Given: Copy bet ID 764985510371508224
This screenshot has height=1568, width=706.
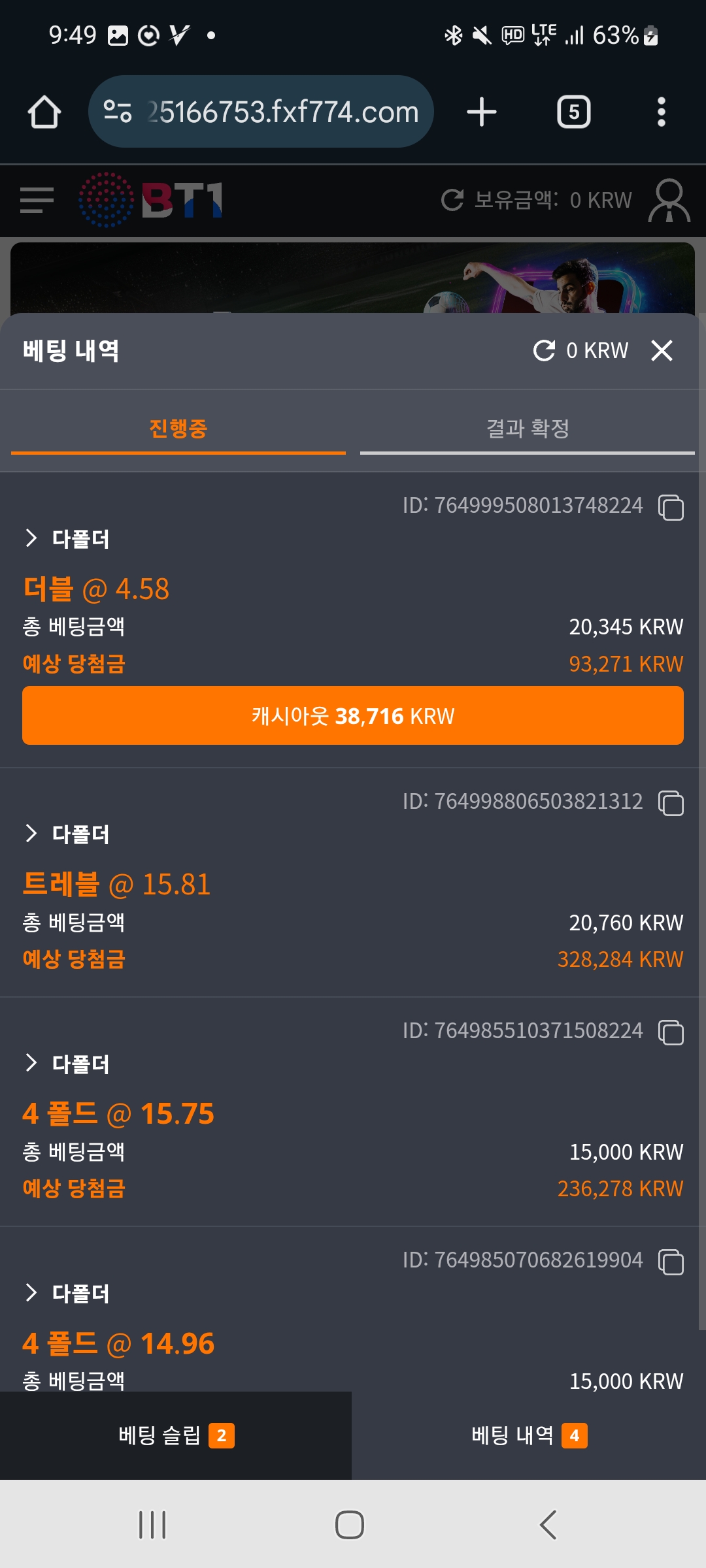Looking at the screenshot, I should coord(671,1032).
